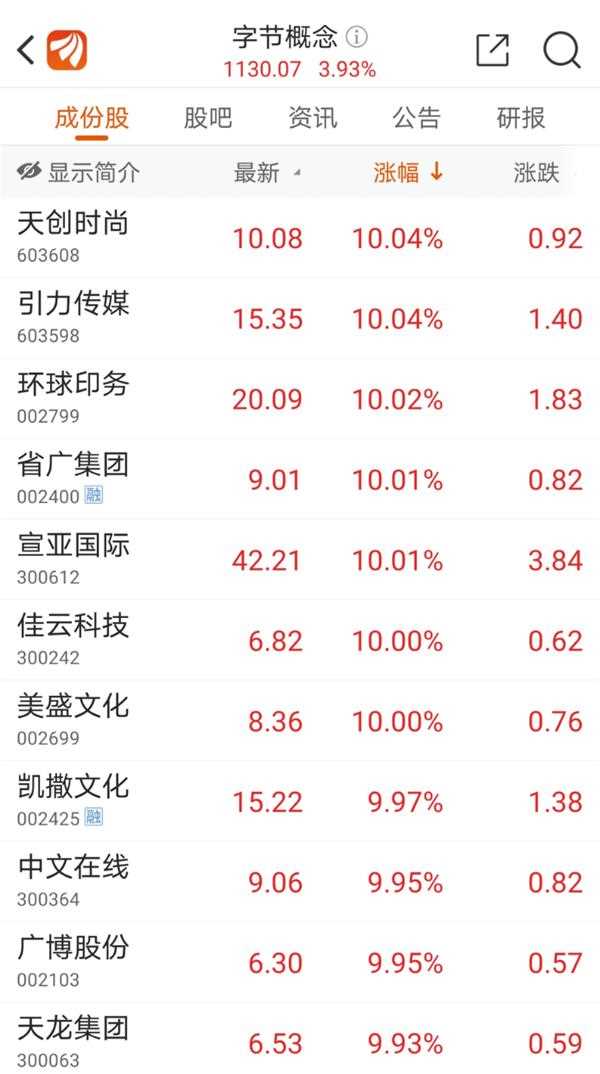The height and width of the screenshot is (1074, 600).
Task: Open 广博股份 stock row
Action: click(x=300, y=962)
